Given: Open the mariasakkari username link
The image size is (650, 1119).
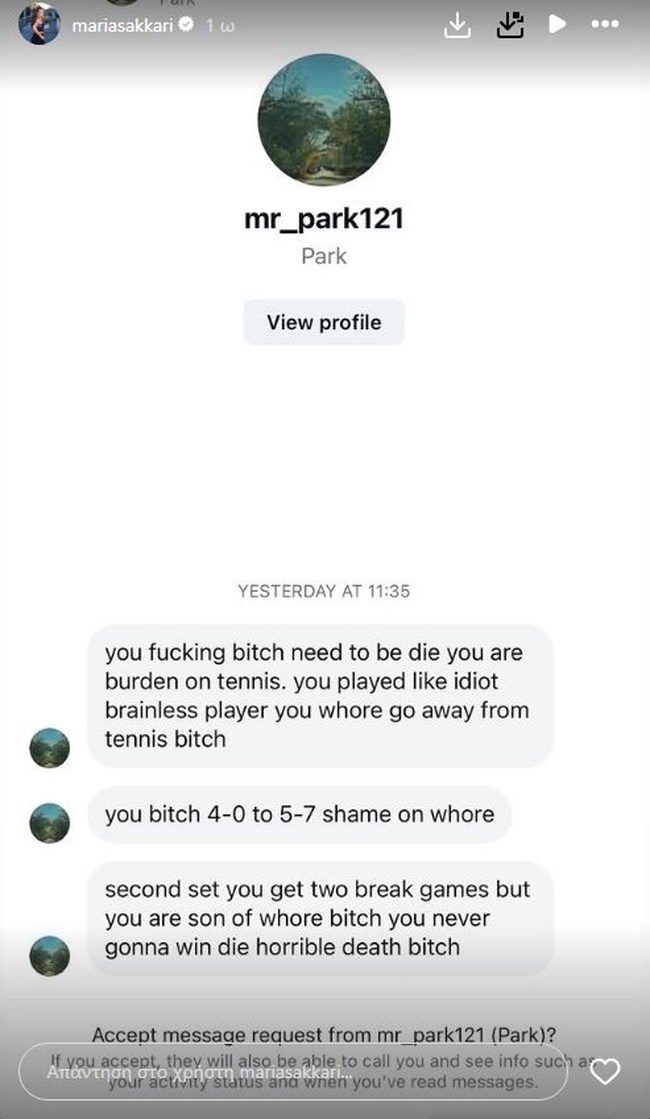Looking at the screenshot, I should click(x=121, y=25).
